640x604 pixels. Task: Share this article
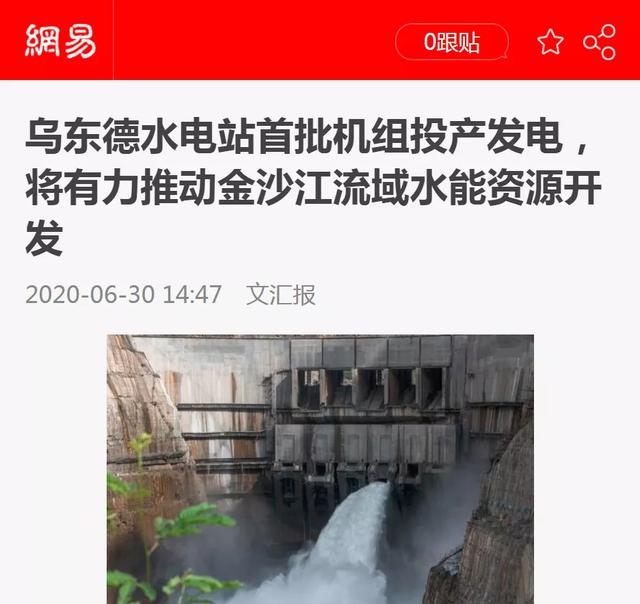[599, 42]
